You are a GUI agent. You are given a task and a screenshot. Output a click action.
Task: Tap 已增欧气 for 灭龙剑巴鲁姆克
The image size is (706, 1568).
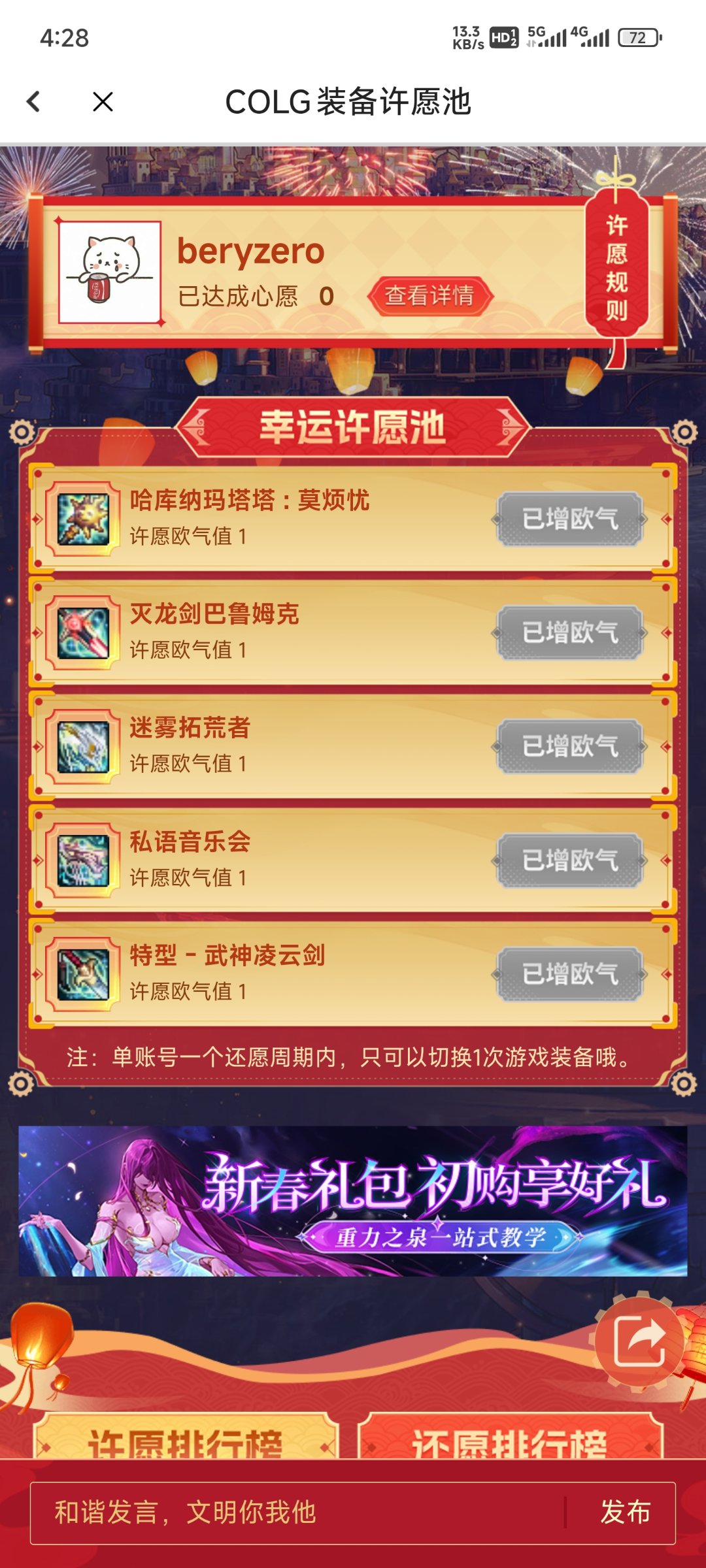[x=569, y=632]
